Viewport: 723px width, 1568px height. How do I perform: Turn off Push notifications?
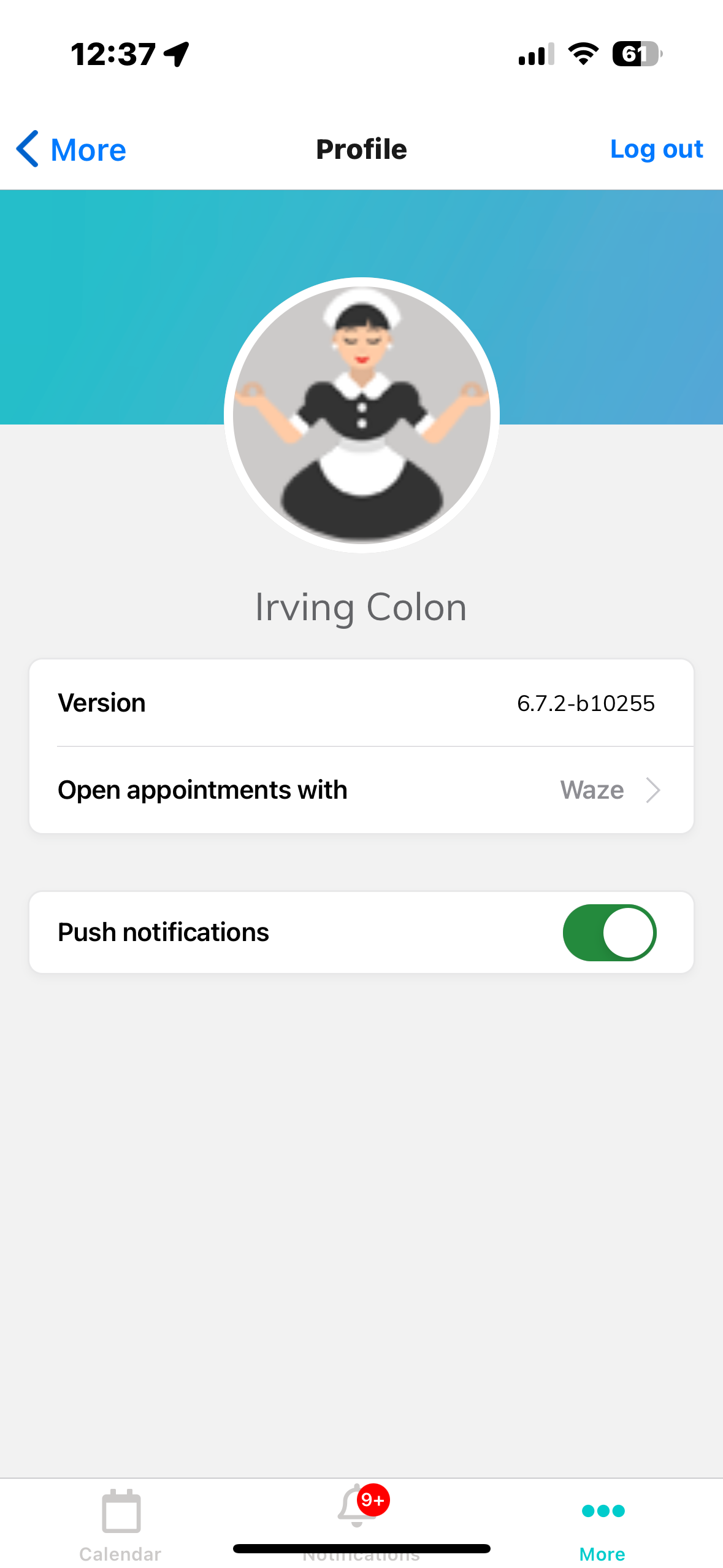click(609, 932)
